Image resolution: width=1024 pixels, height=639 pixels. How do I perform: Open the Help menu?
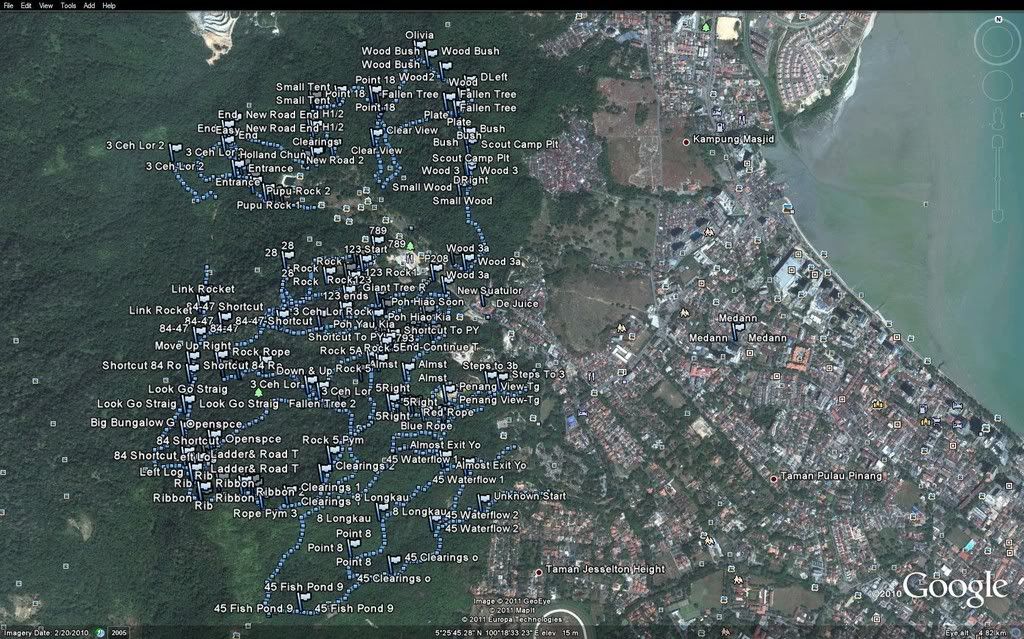(x=109, y=5)
